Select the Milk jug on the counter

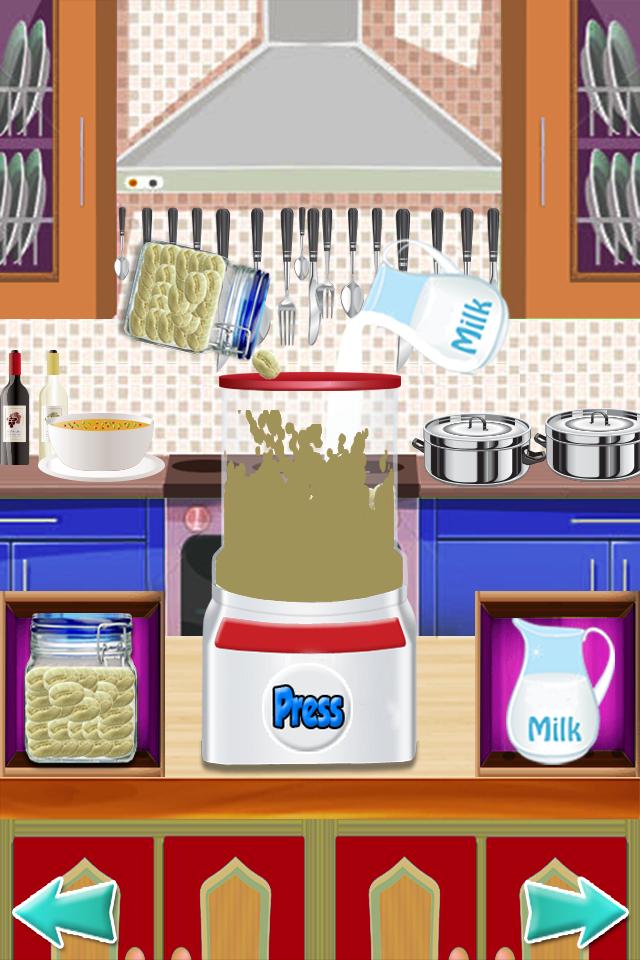(557, 690)
